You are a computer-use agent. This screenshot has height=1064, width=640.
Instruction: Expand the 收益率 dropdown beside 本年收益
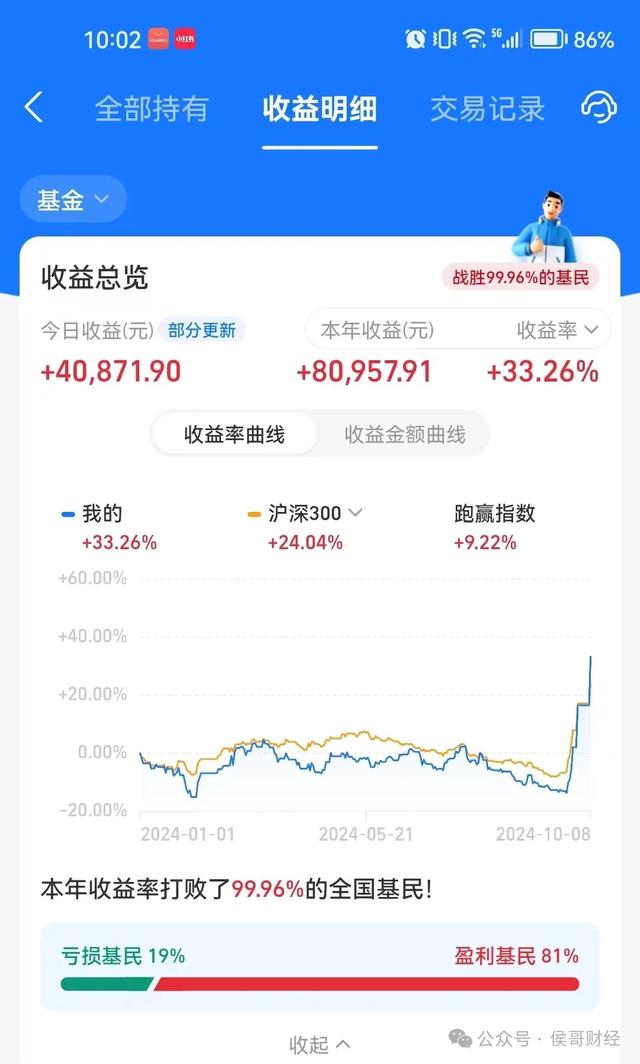562,330
